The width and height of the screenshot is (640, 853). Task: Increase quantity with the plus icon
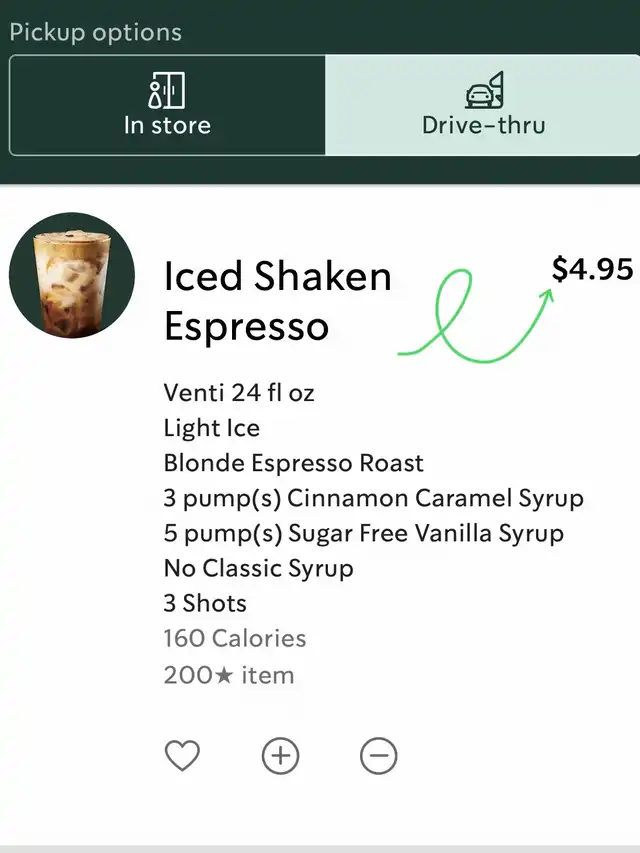click(x=280, y=756)
